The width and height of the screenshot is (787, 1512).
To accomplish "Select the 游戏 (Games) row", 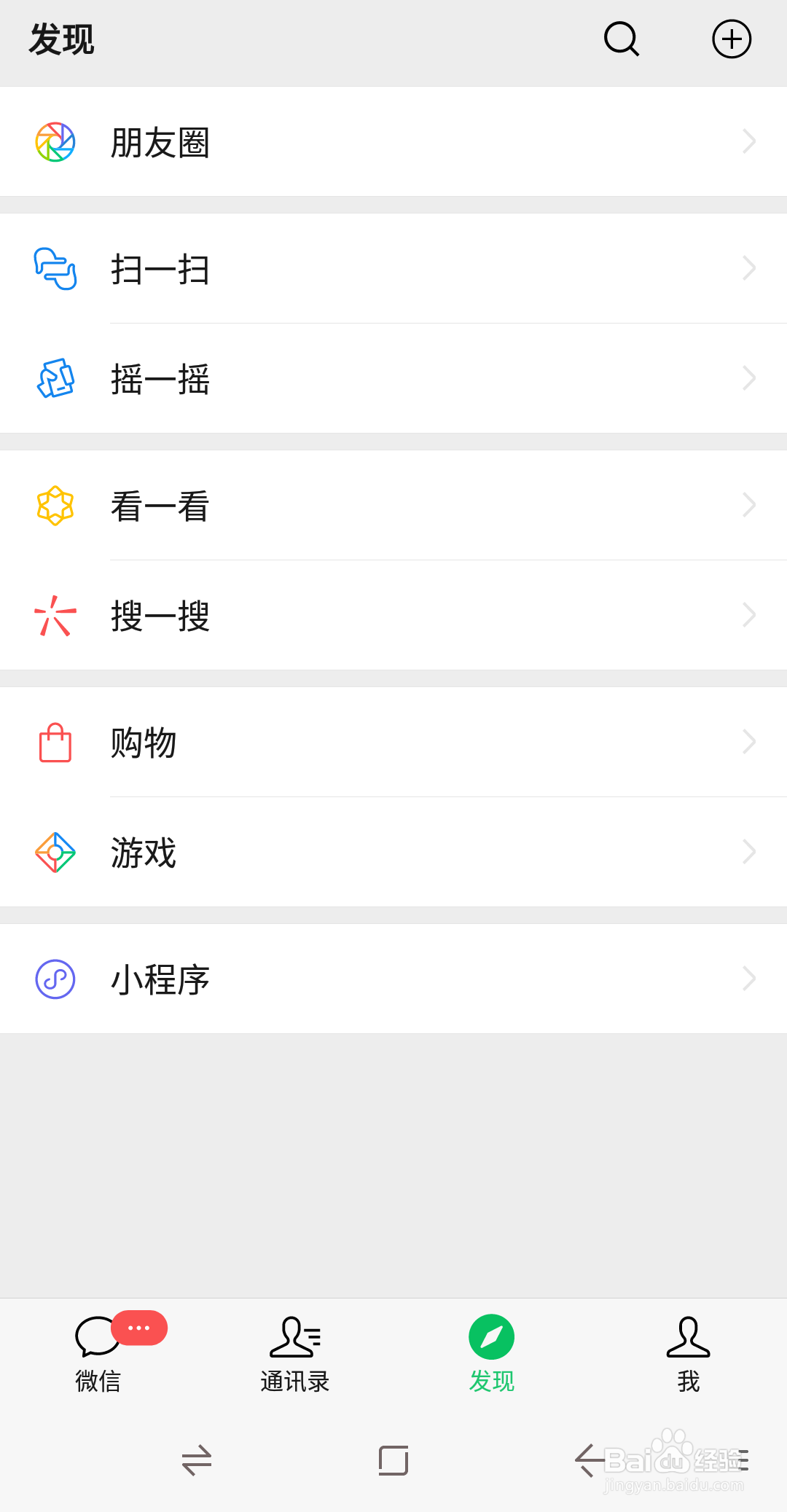I will pos(393,853).
